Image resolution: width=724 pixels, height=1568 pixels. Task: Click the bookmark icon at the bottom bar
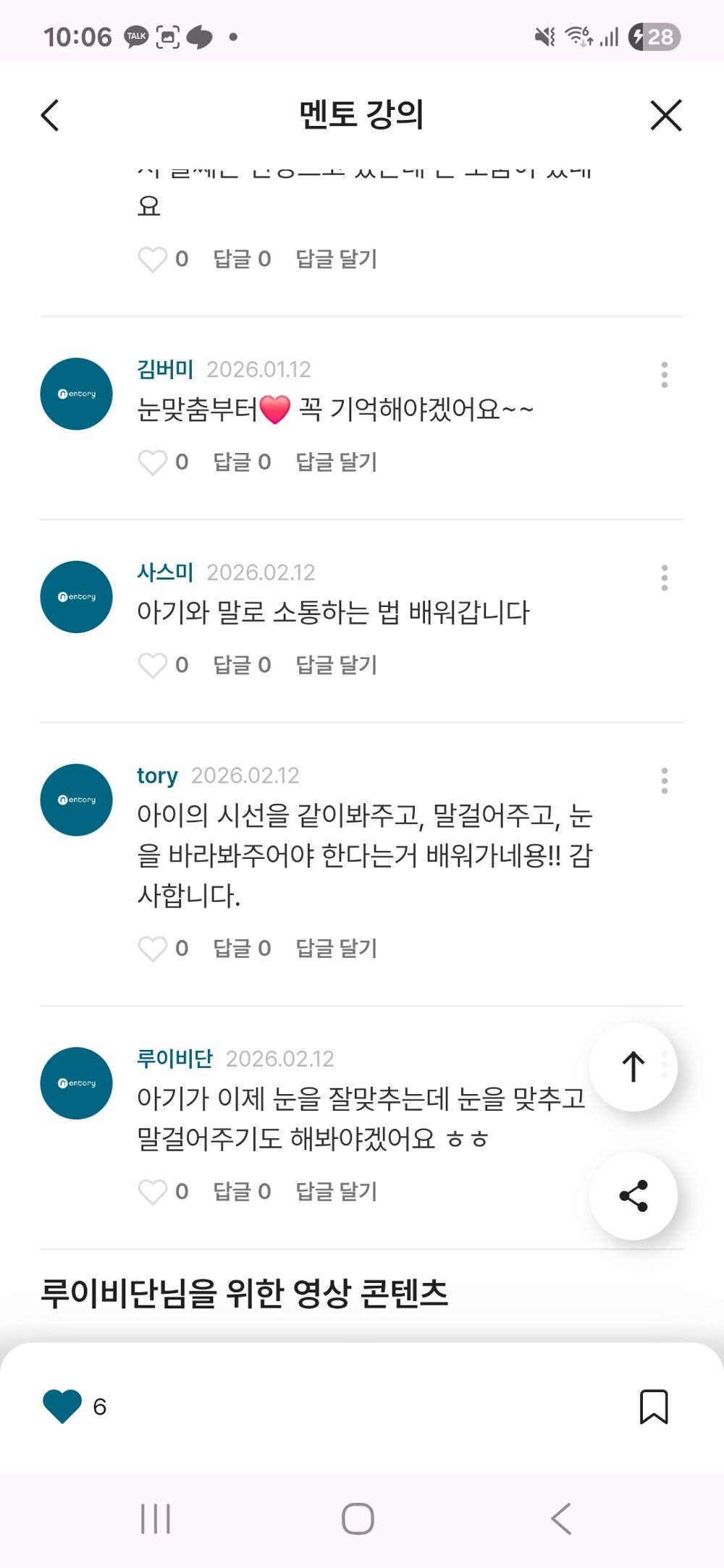(x=654, y=1407)
